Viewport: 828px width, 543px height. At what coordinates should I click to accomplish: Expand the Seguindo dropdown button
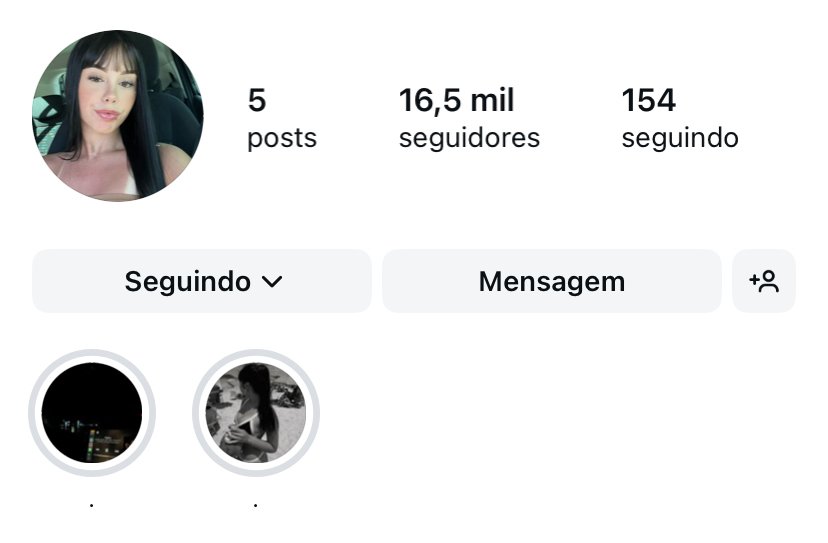tap(202, 281)
